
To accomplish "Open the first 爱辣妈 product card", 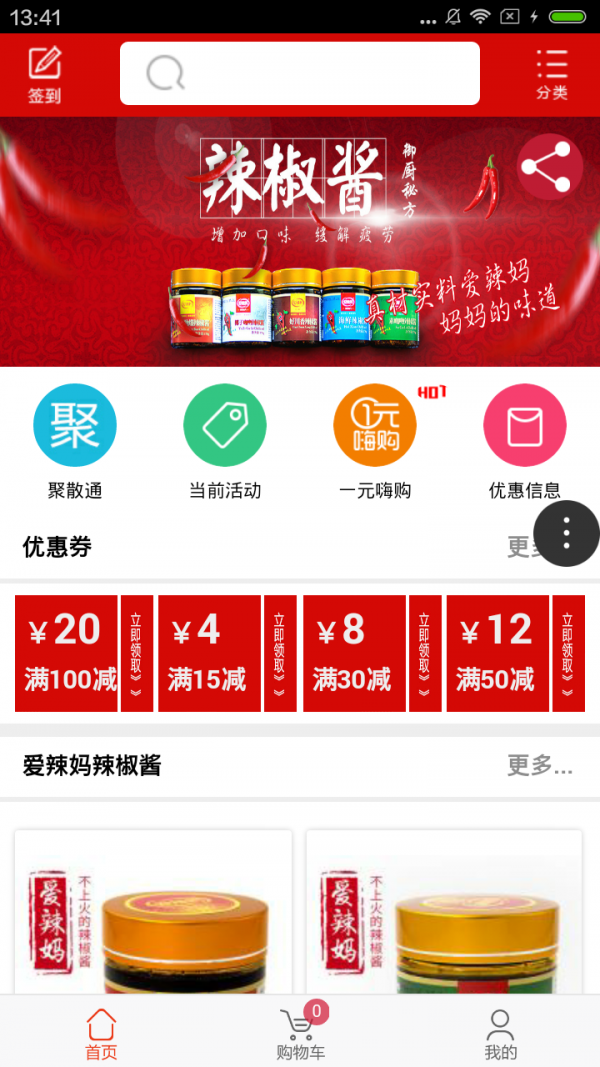I will pyautogui.click(x=153, y=910).
